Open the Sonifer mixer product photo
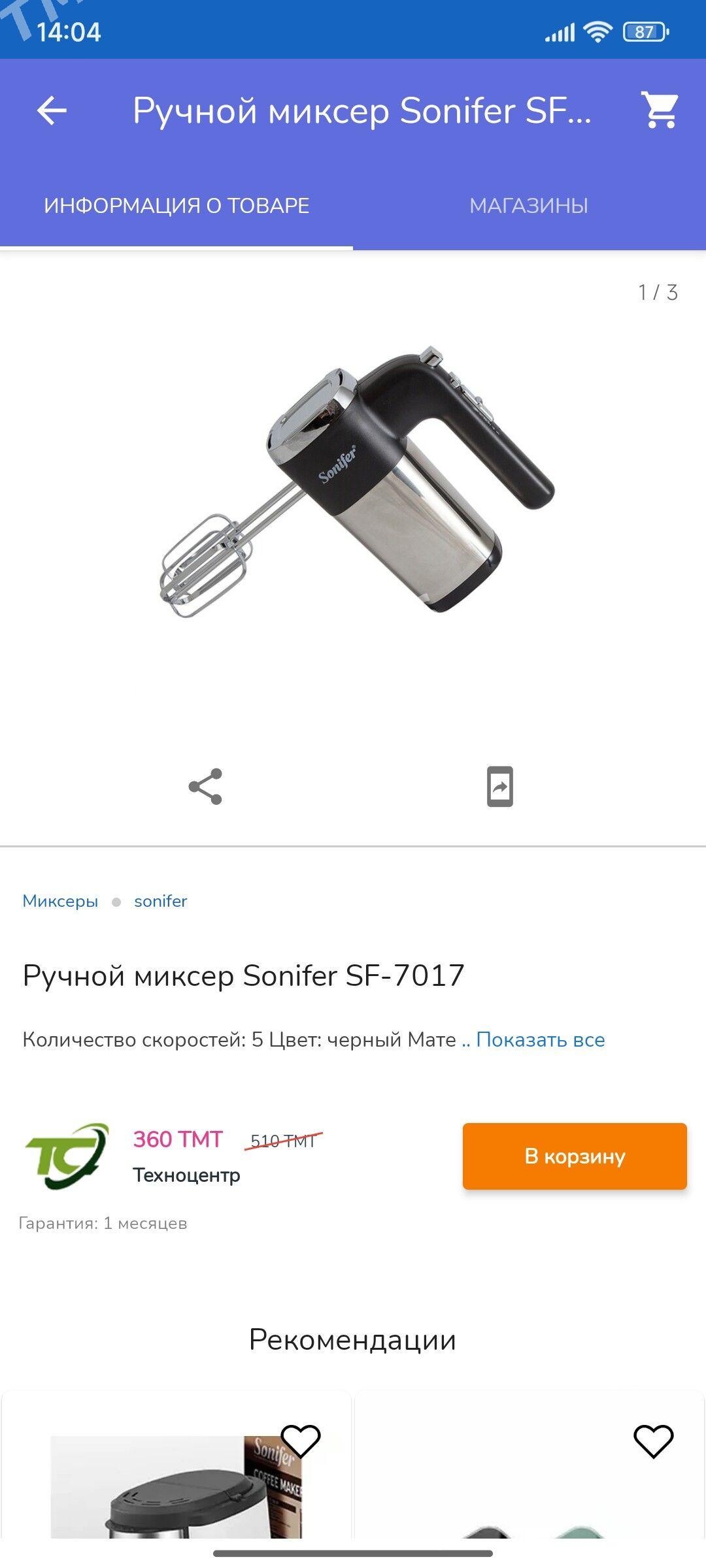Image resolution: width=706 pixels, height=1568 pixels. point(357,482)
